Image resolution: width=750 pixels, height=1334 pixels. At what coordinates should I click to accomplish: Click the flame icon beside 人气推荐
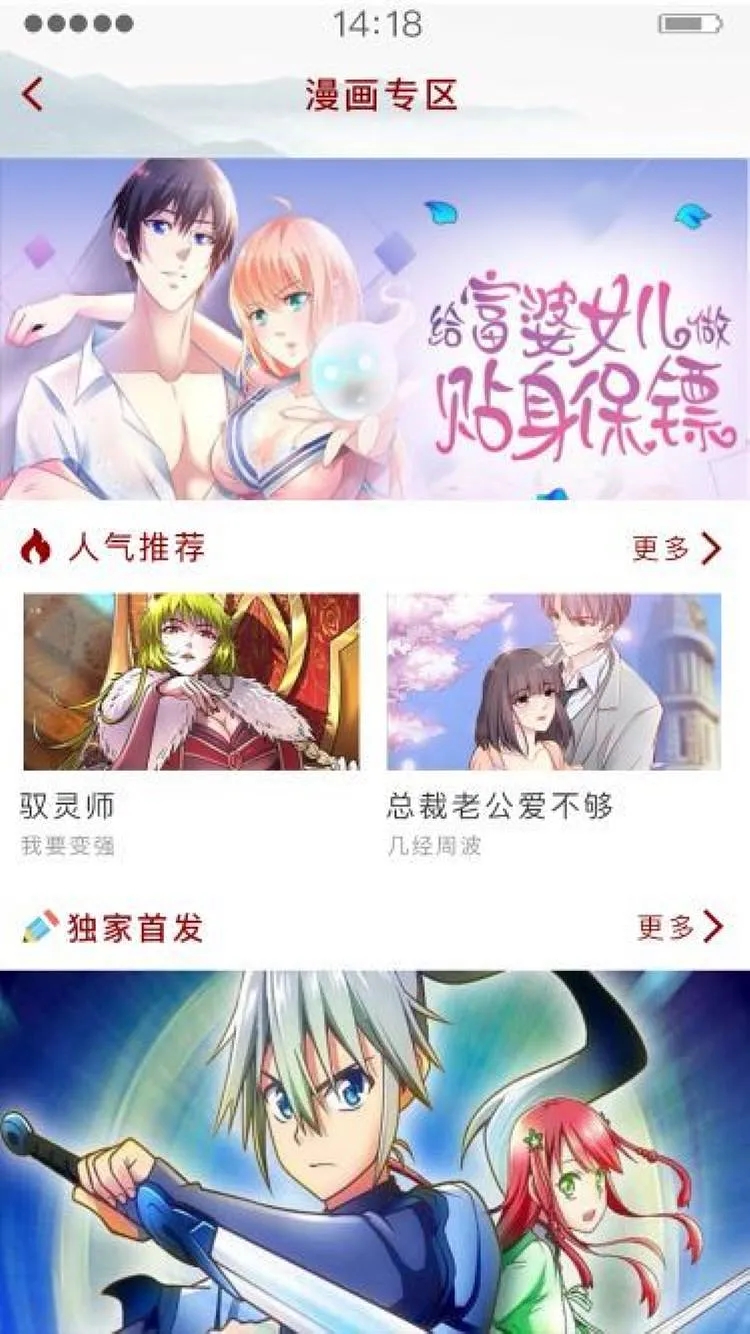(x=38, y=546)
